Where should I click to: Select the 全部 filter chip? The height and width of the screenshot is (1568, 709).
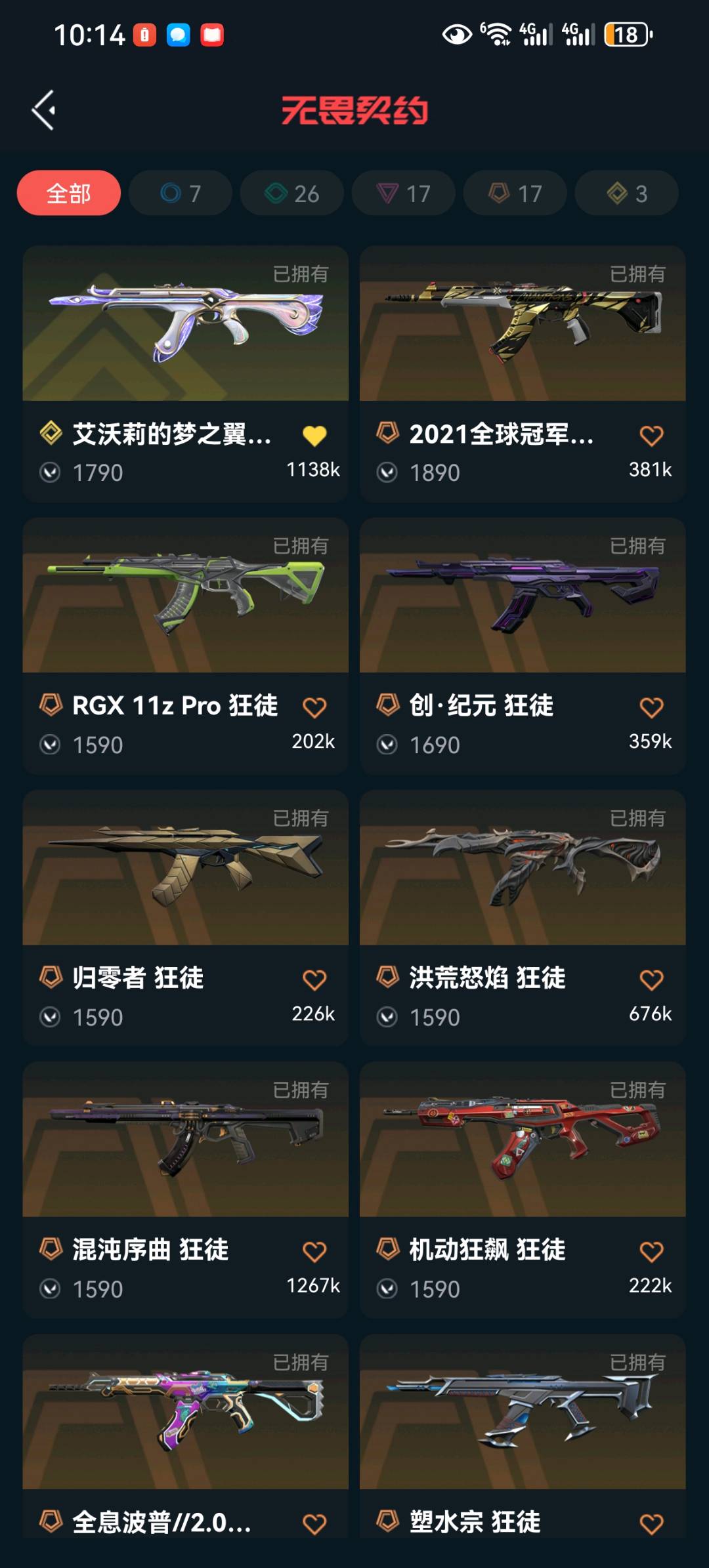point(69,194)
